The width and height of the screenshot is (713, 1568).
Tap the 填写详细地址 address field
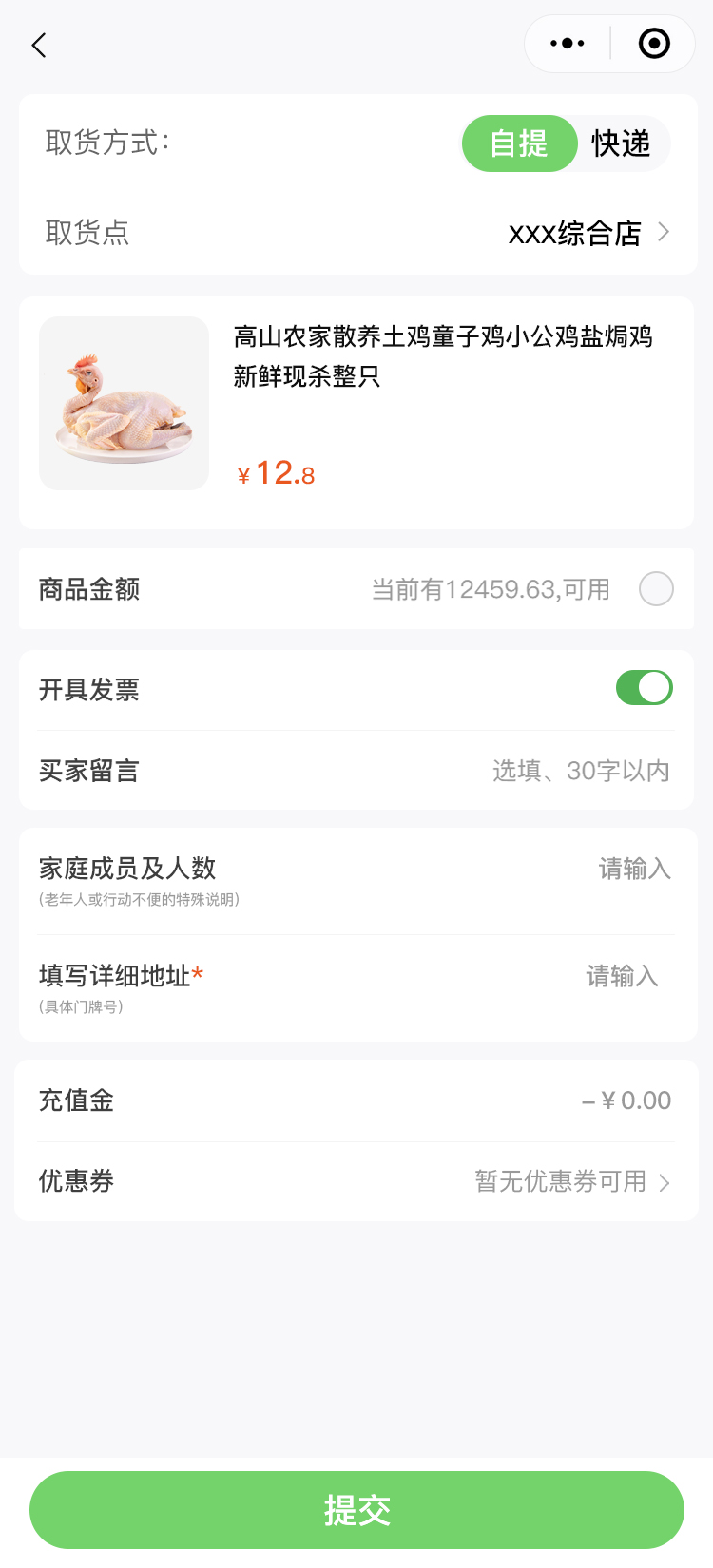pyautogui.click(x=622, y=976)
